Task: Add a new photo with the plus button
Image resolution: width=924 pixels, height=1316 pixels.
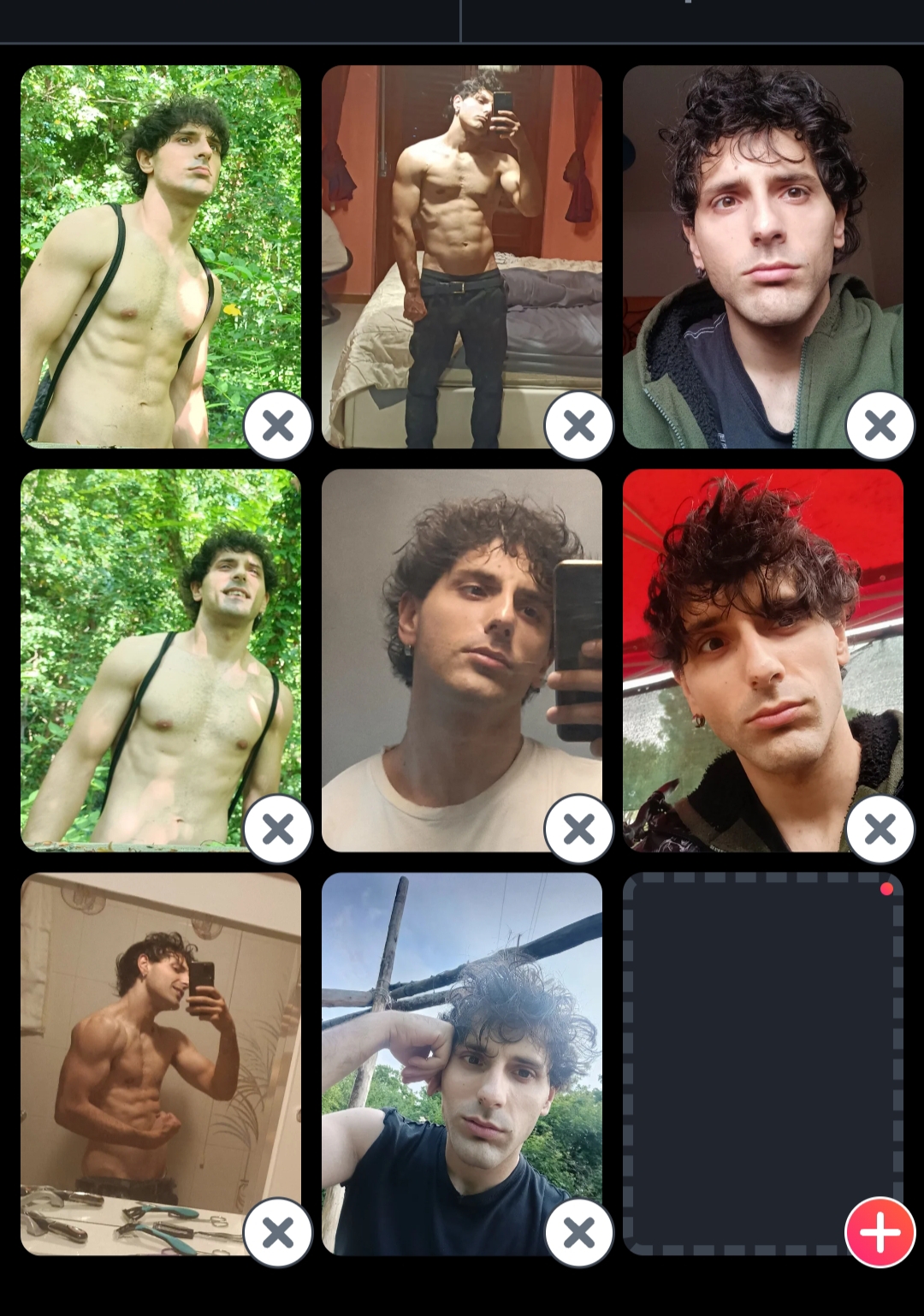Action: (880, 1233)
